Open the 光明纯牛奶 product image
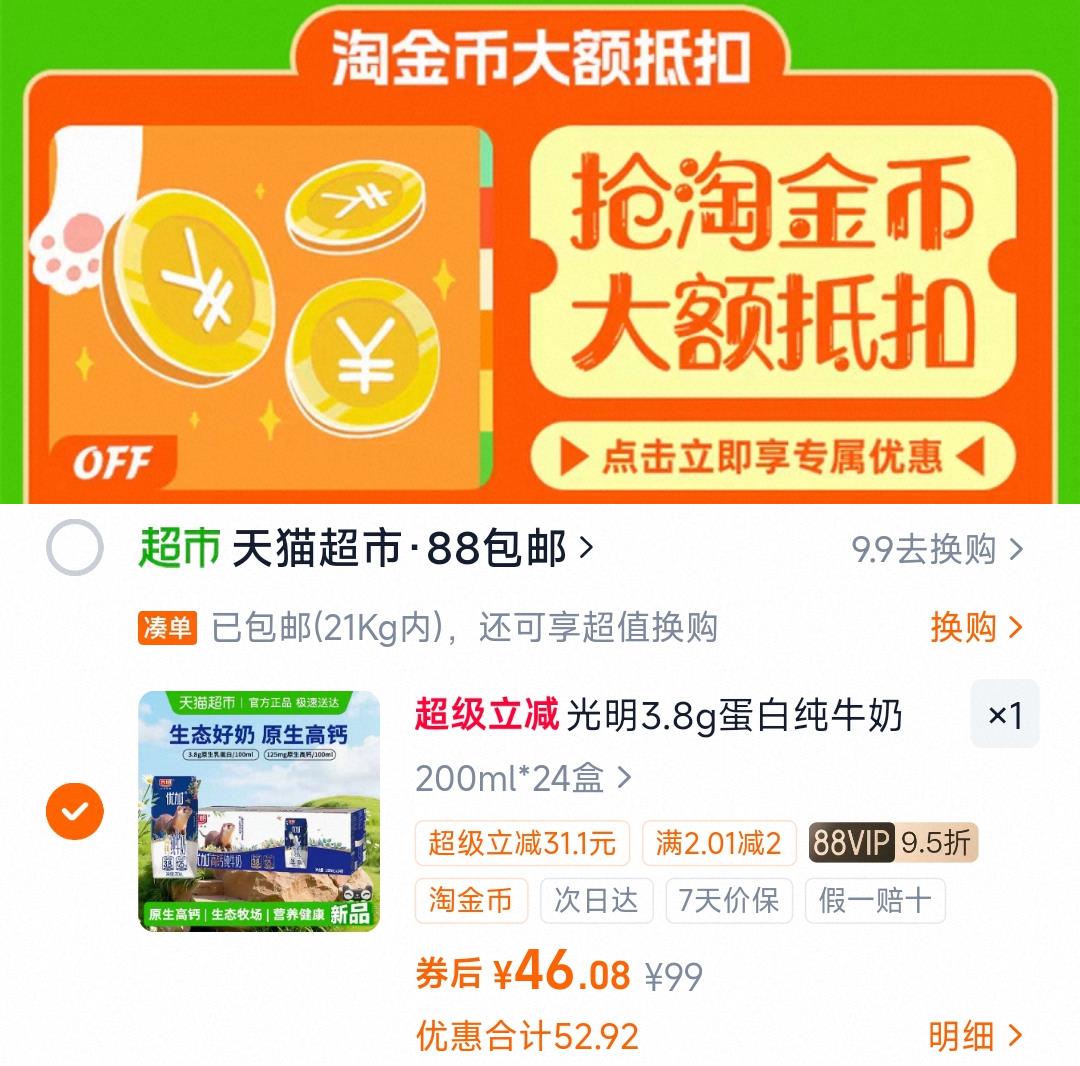Screen dimensions: 1080x1066 tap(259, 811)
